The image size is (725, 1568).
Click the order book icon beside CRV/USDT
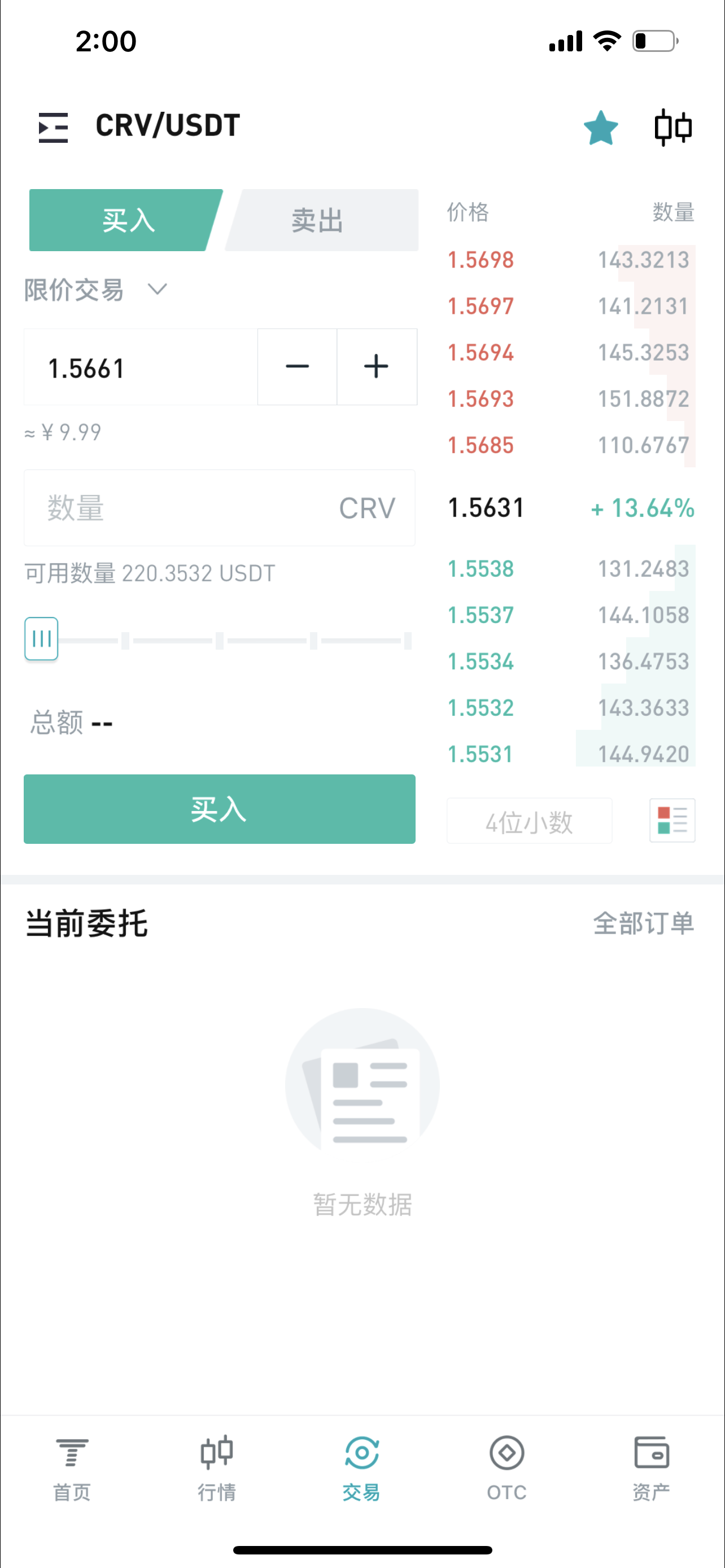[53, 126]
